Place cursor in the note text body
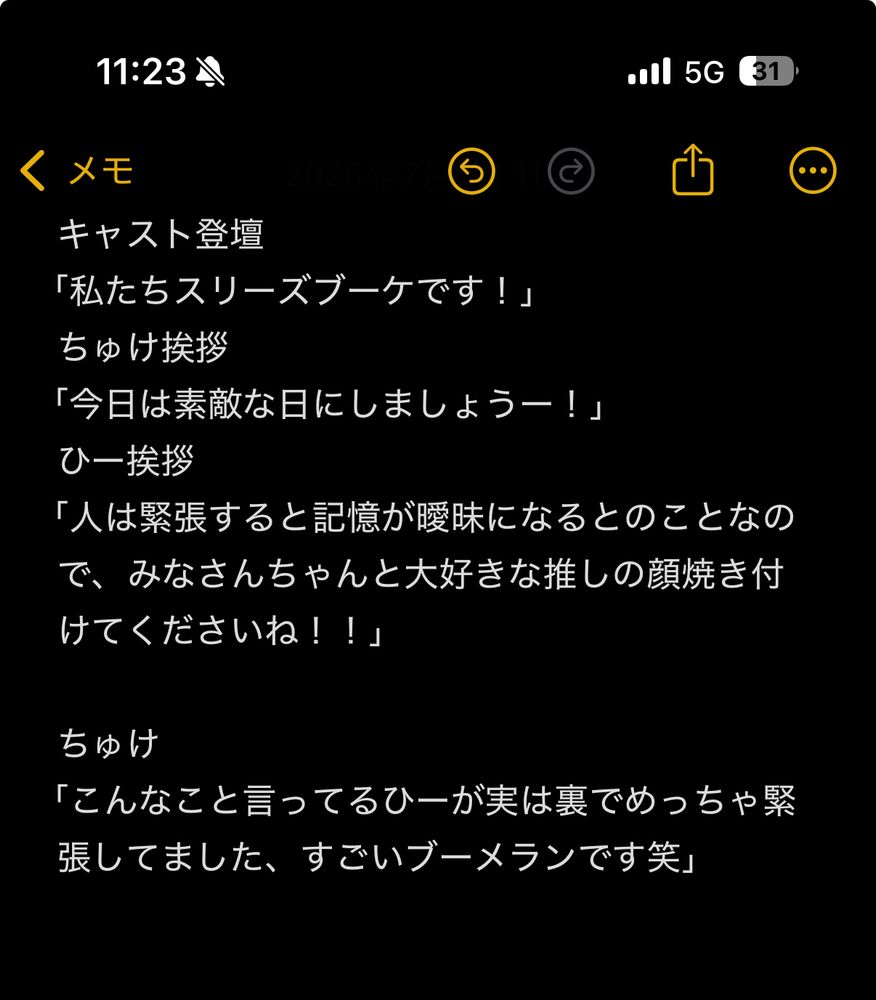 (426, 545)
